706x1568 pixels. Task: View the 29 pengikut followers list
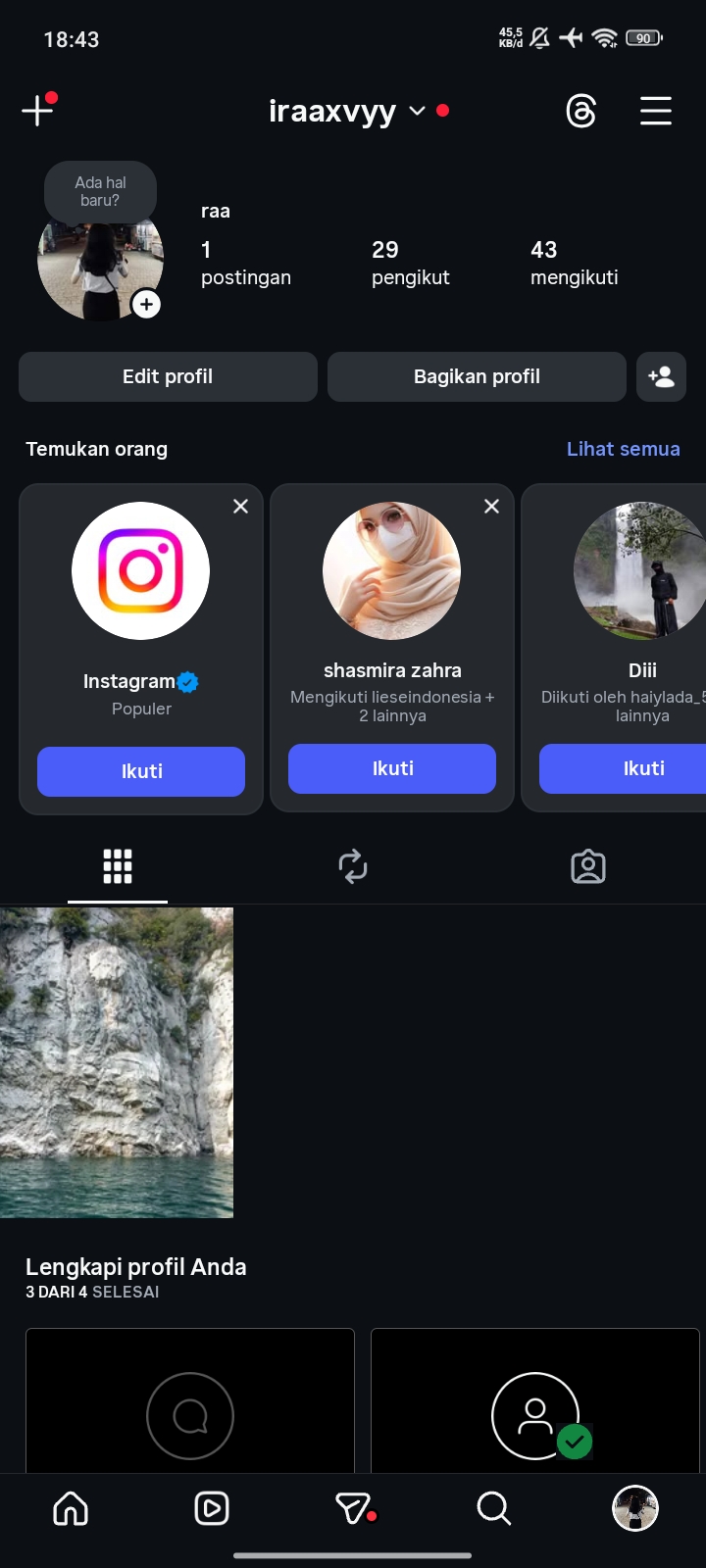410,263
